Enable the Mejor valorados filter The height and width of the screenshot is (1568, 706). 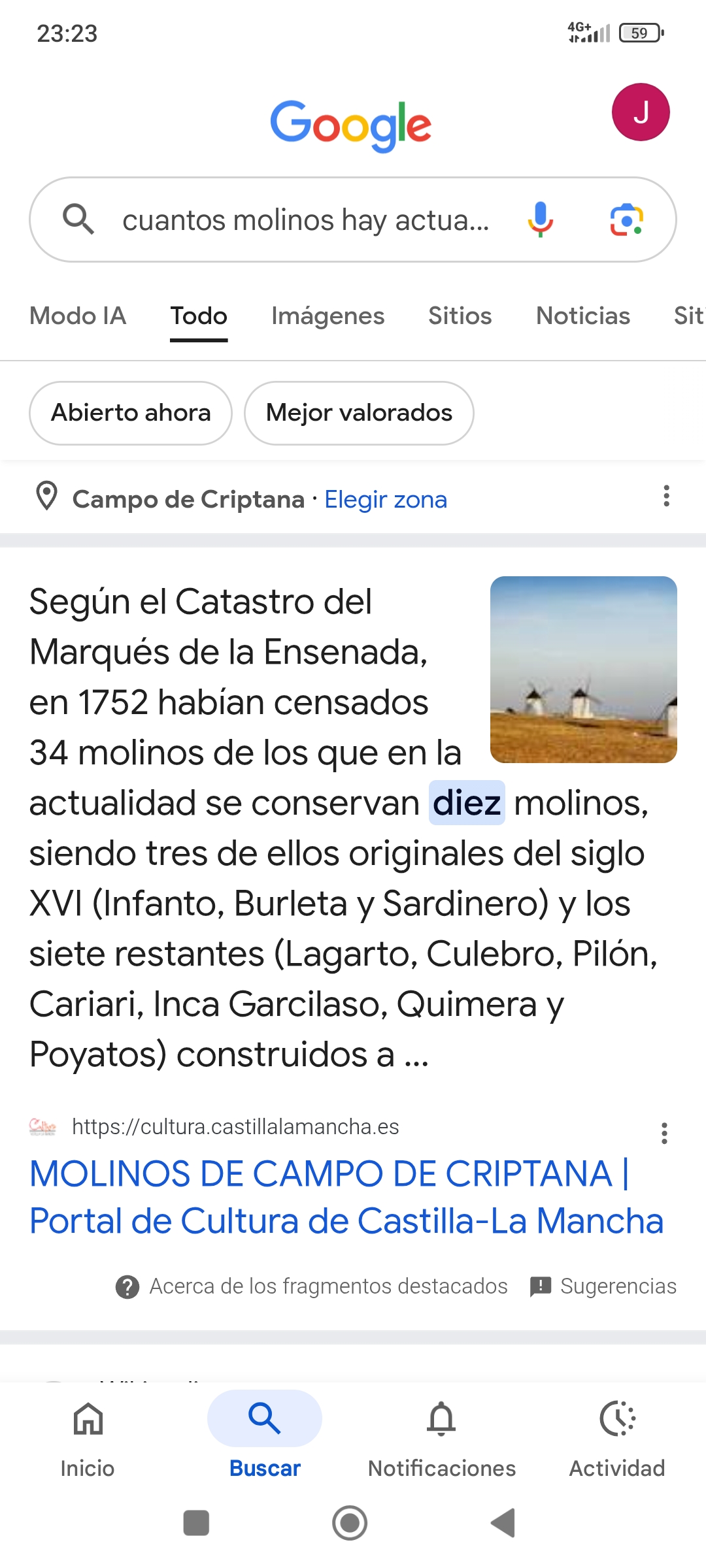click(x=359, y=412)
